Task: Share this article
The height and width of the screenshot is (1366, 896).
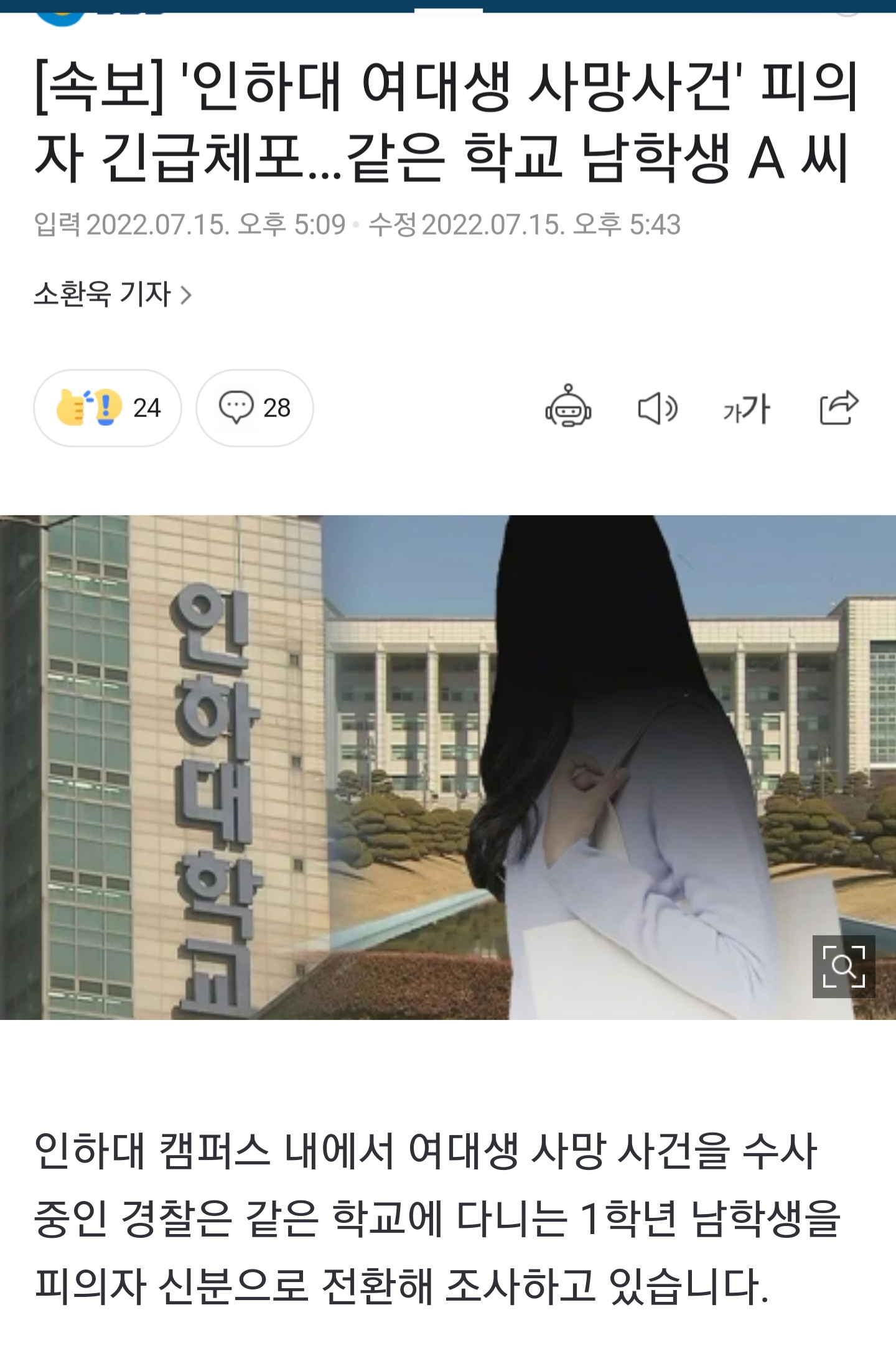Action: pos(838,408)
